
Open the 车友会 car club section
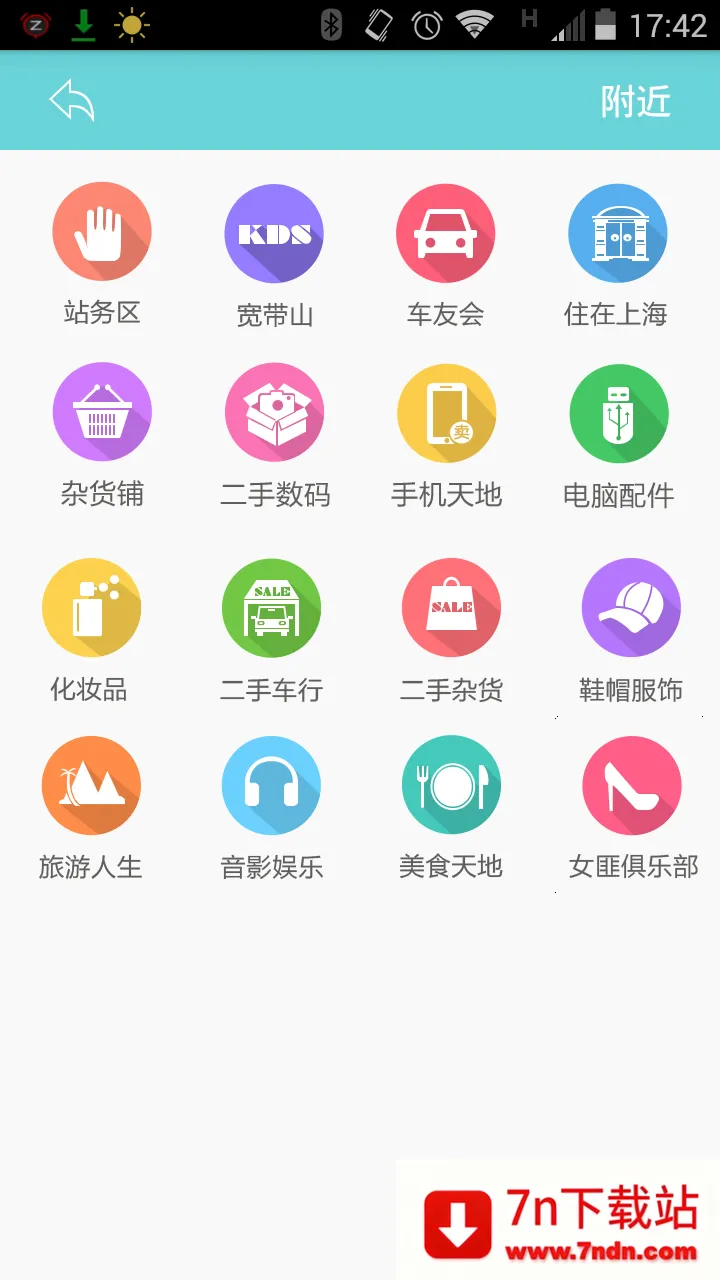[x=446, y=231]
